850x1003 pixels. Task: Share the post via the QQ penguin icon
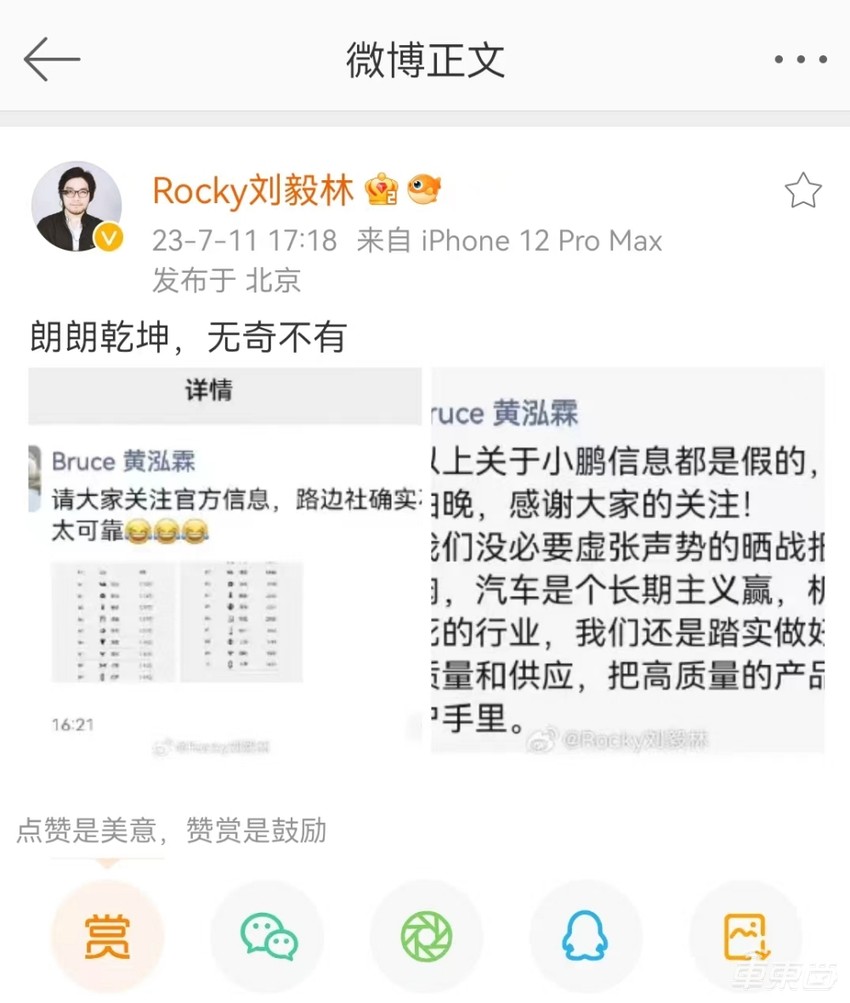585,935
